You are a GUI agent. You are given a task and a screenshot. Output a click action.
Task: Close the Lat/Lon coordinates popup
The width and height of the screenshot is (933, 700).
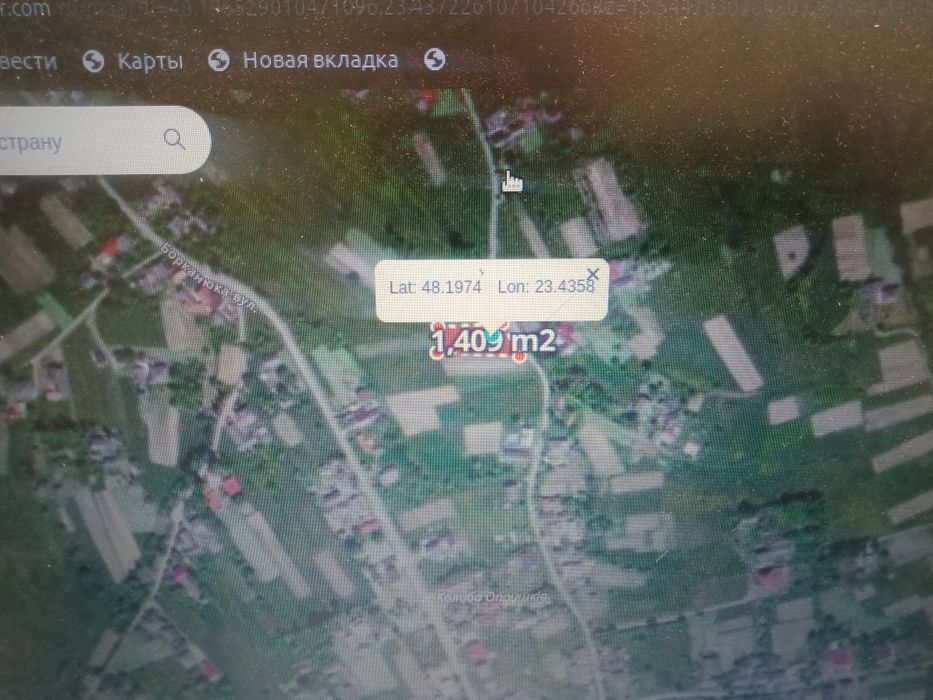tap(593, 272)
